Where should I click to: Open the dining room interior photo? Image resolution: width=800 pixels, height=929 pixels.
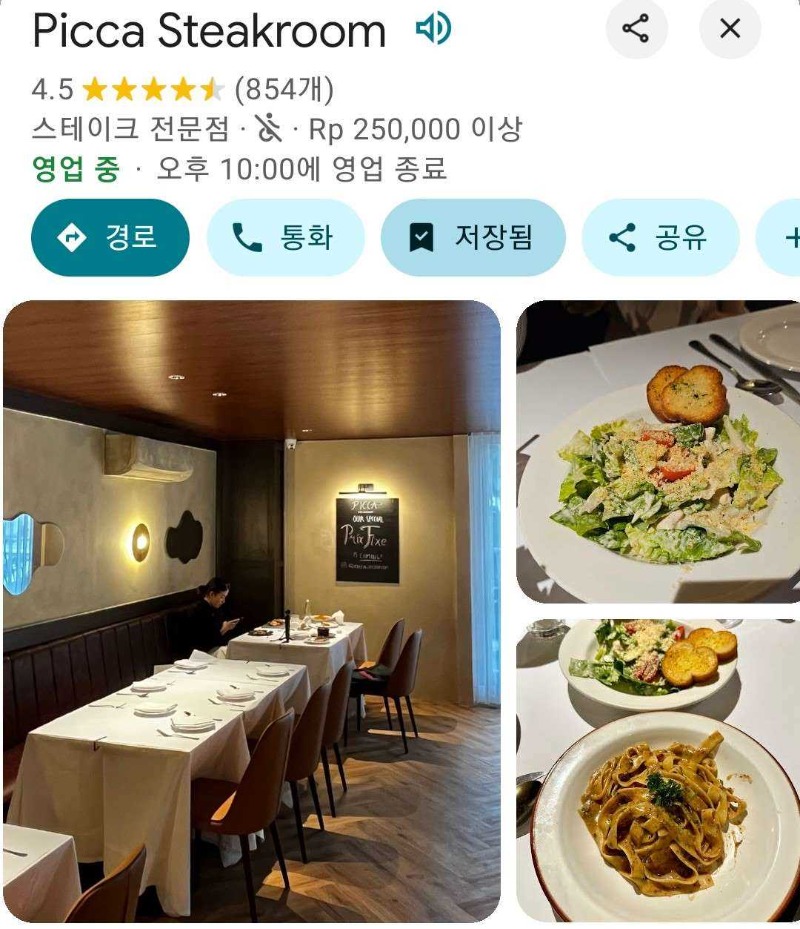tap(252, 610)
